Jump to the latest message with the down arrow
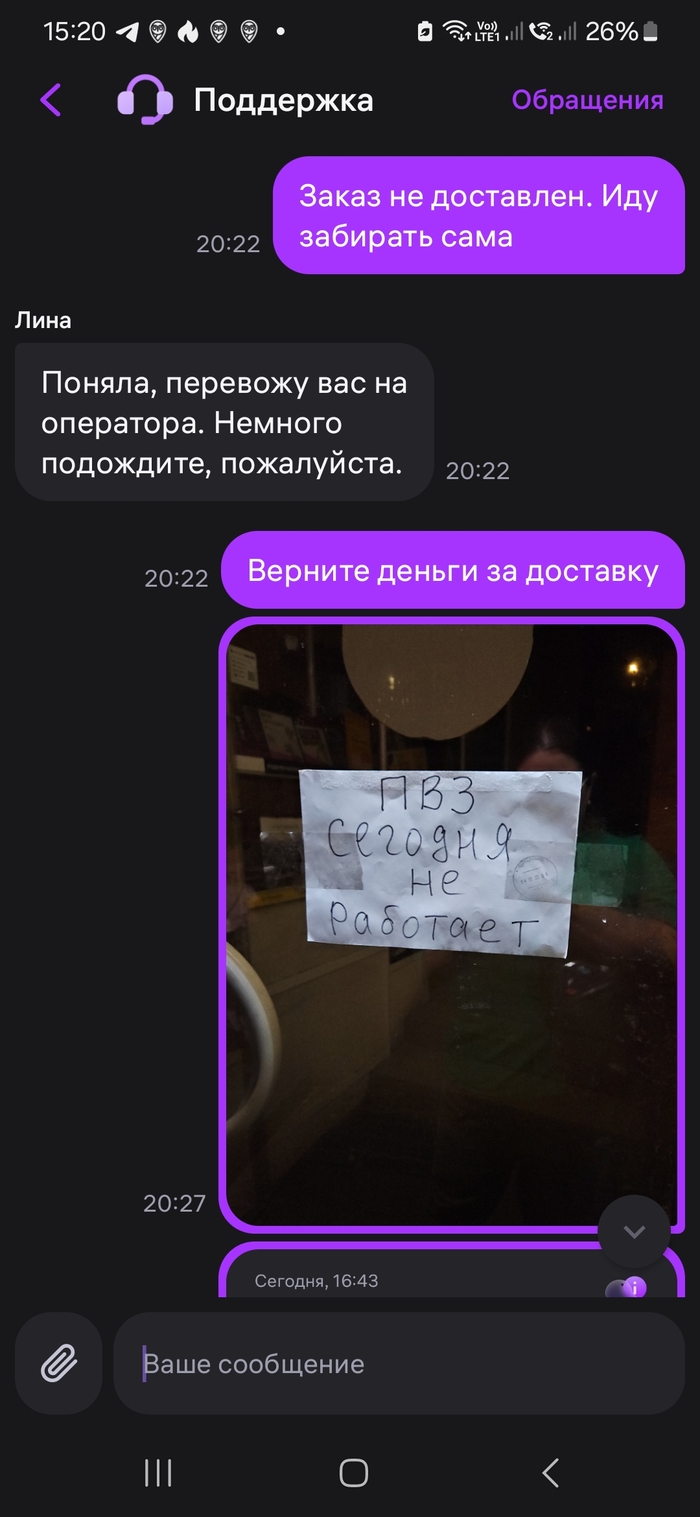 (x=634, y=1232)
